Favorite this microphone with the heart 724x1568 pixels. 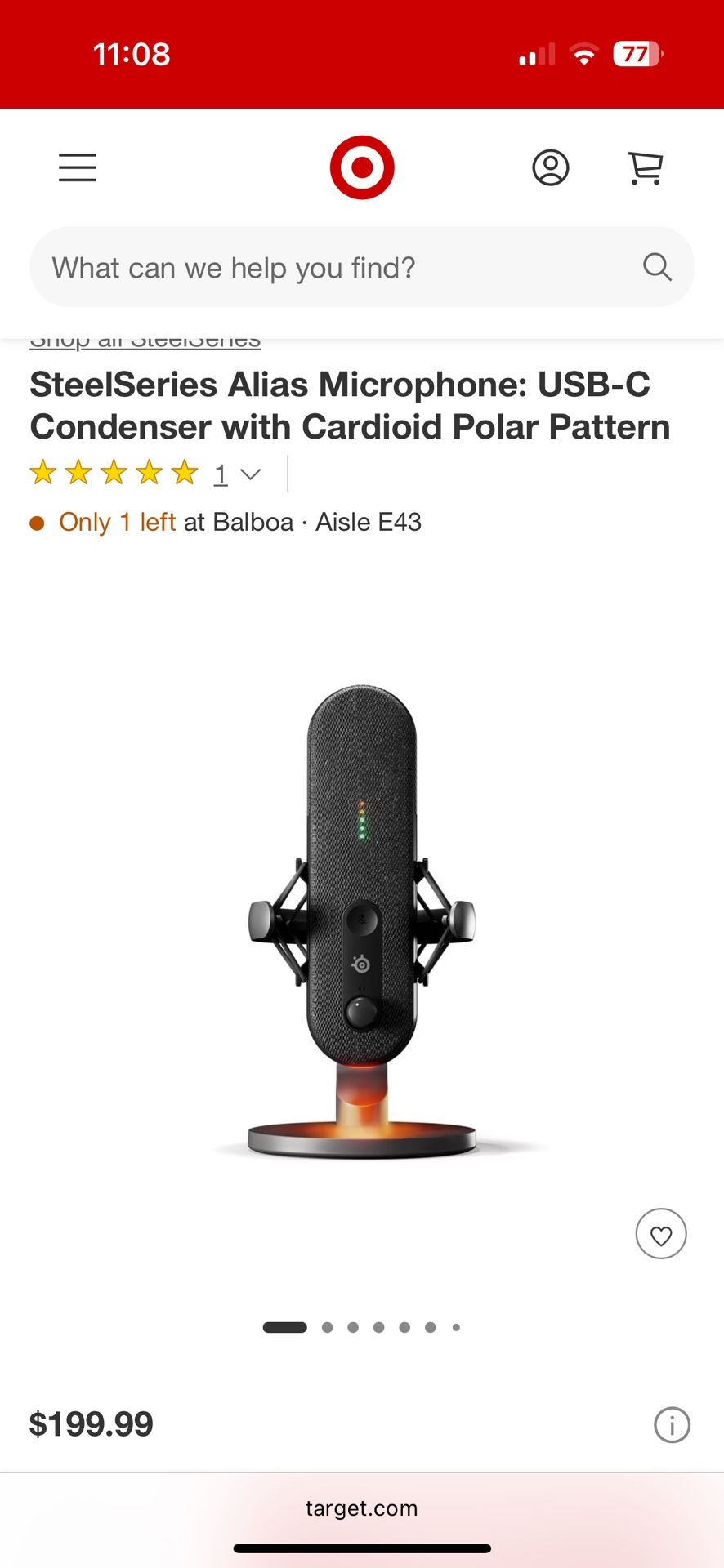point(661,1234)
